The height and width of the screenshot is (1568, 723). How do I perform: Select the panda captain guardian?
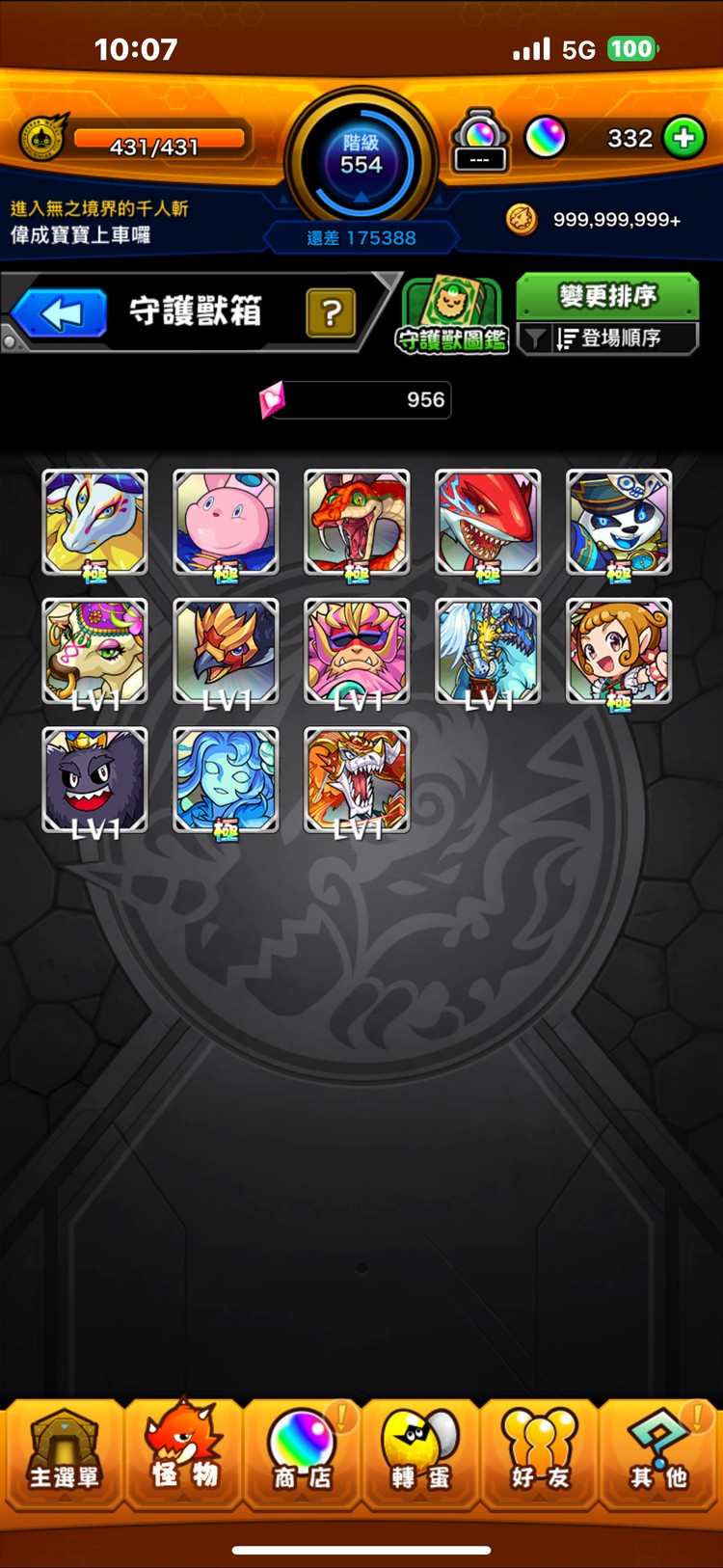tap(618, 522)
